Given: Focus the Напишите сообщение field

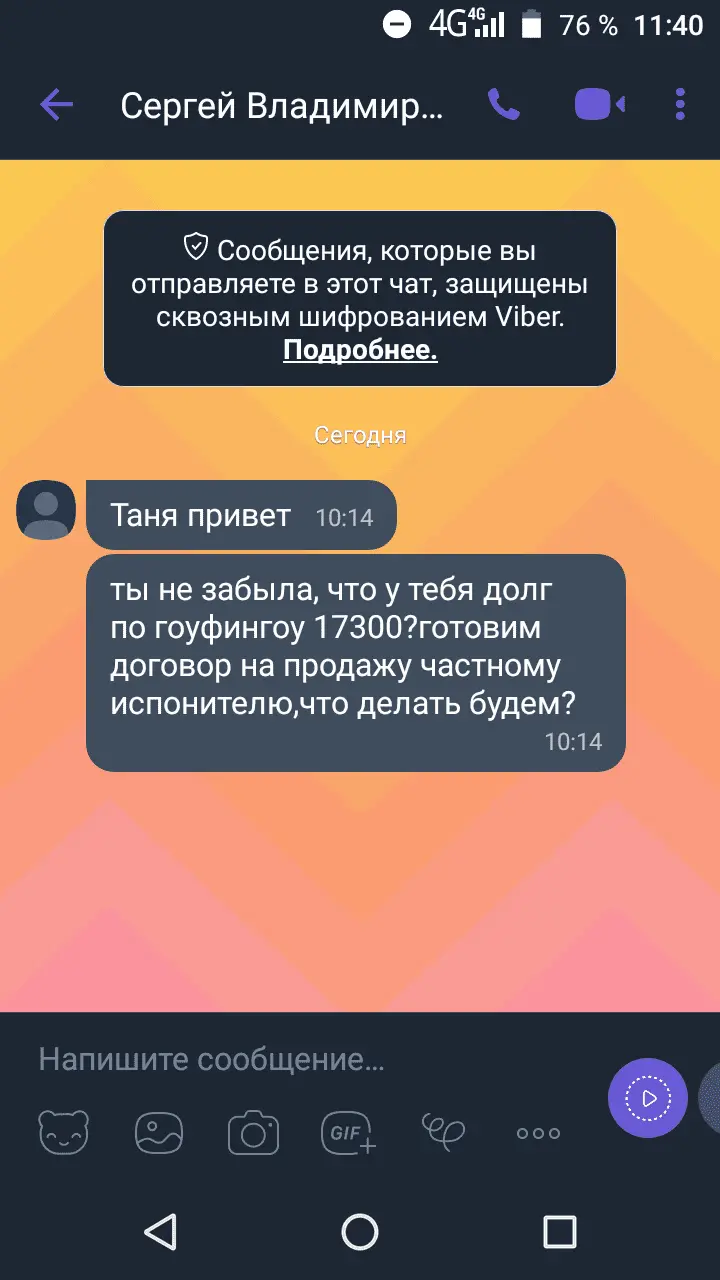Looking at the screenshot, I should 300,1060.
